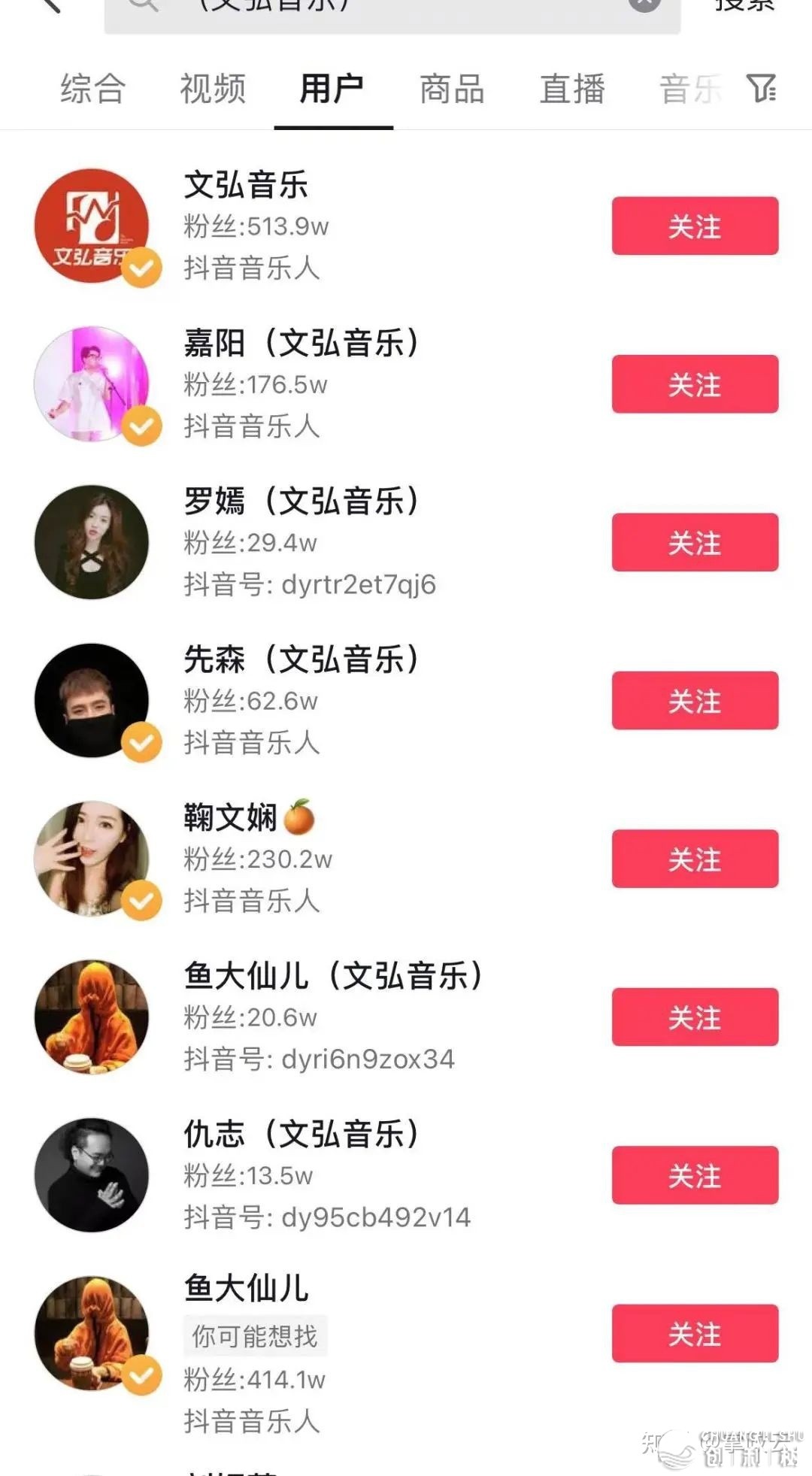Switch to the 音乐 tab
Image resolution: width=812 pixels, height=1476 pixels.
[689, 89]
